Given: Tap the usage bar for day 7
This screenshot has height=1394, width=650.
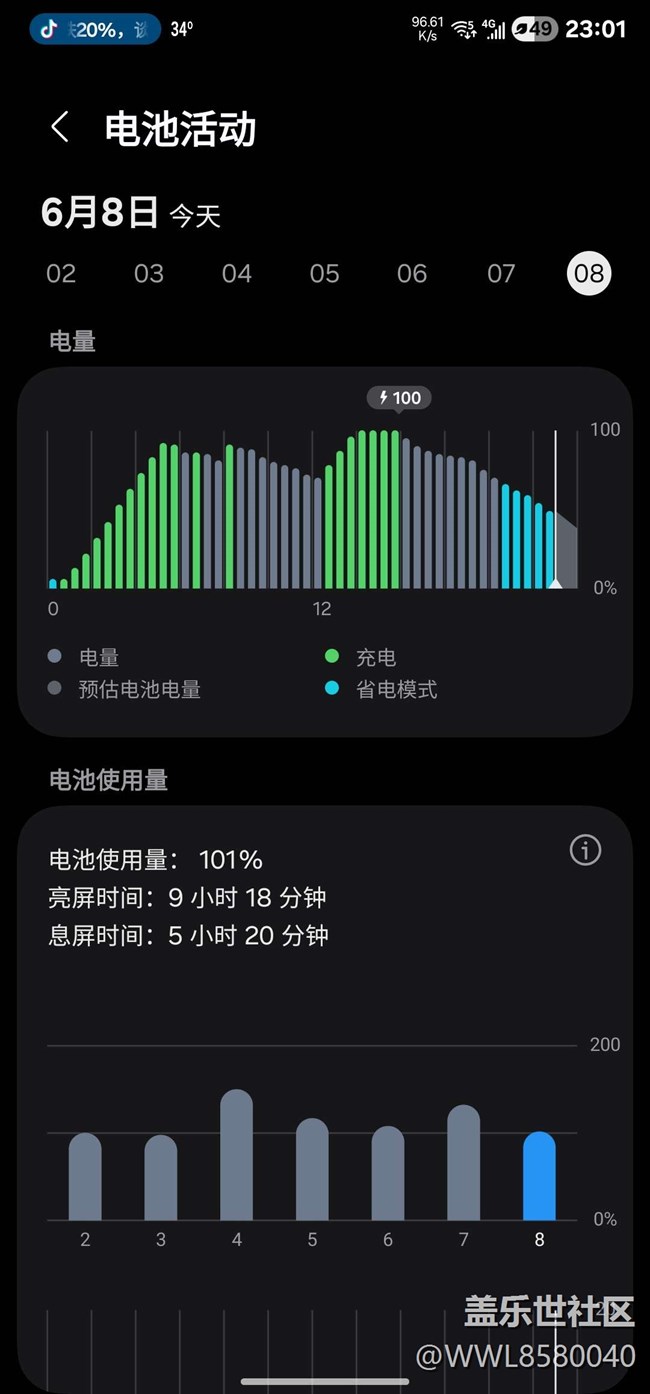Looking at the screenshot, I should 463,1163.
